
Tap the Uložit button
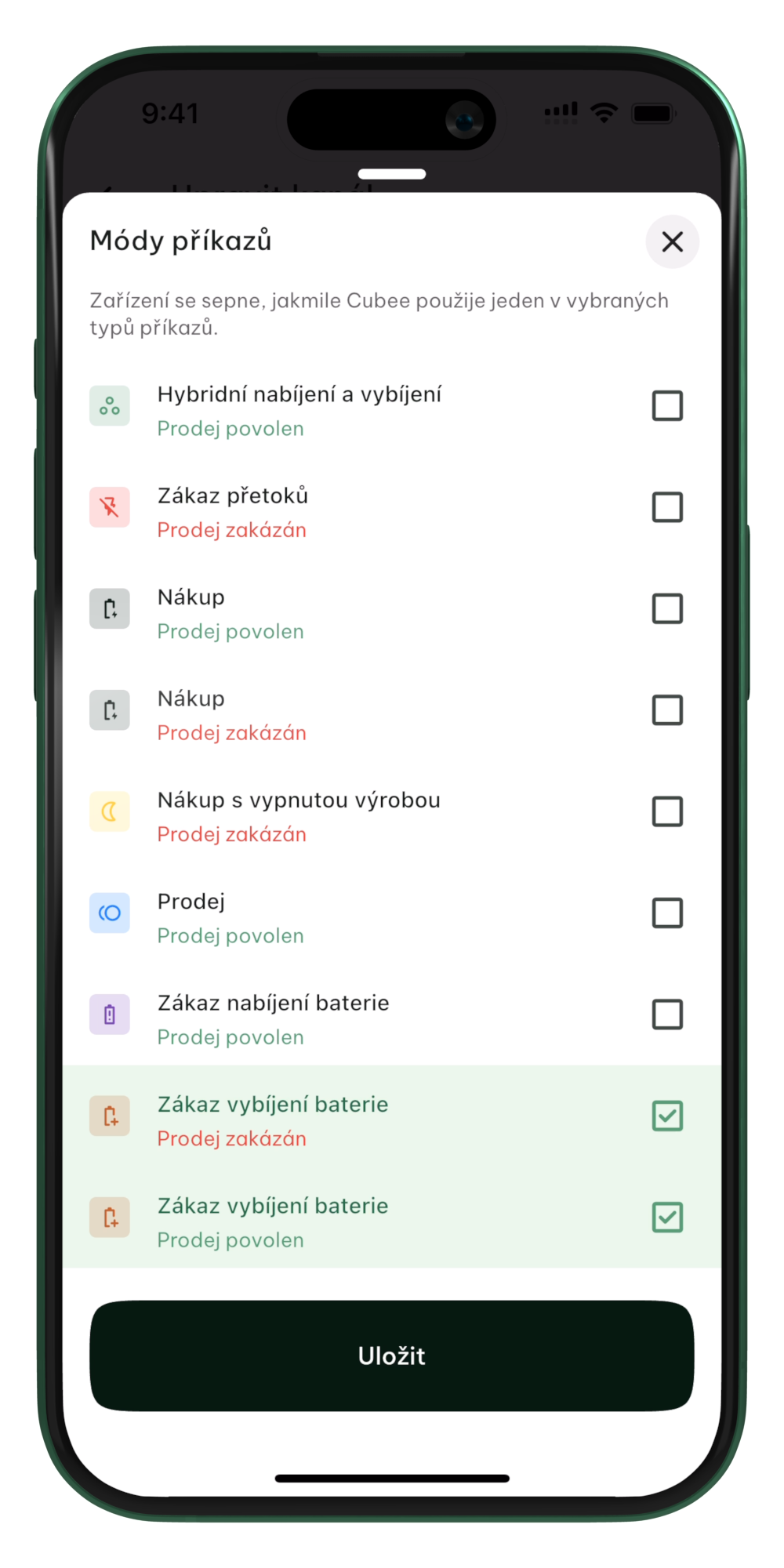pos(392,1356)
